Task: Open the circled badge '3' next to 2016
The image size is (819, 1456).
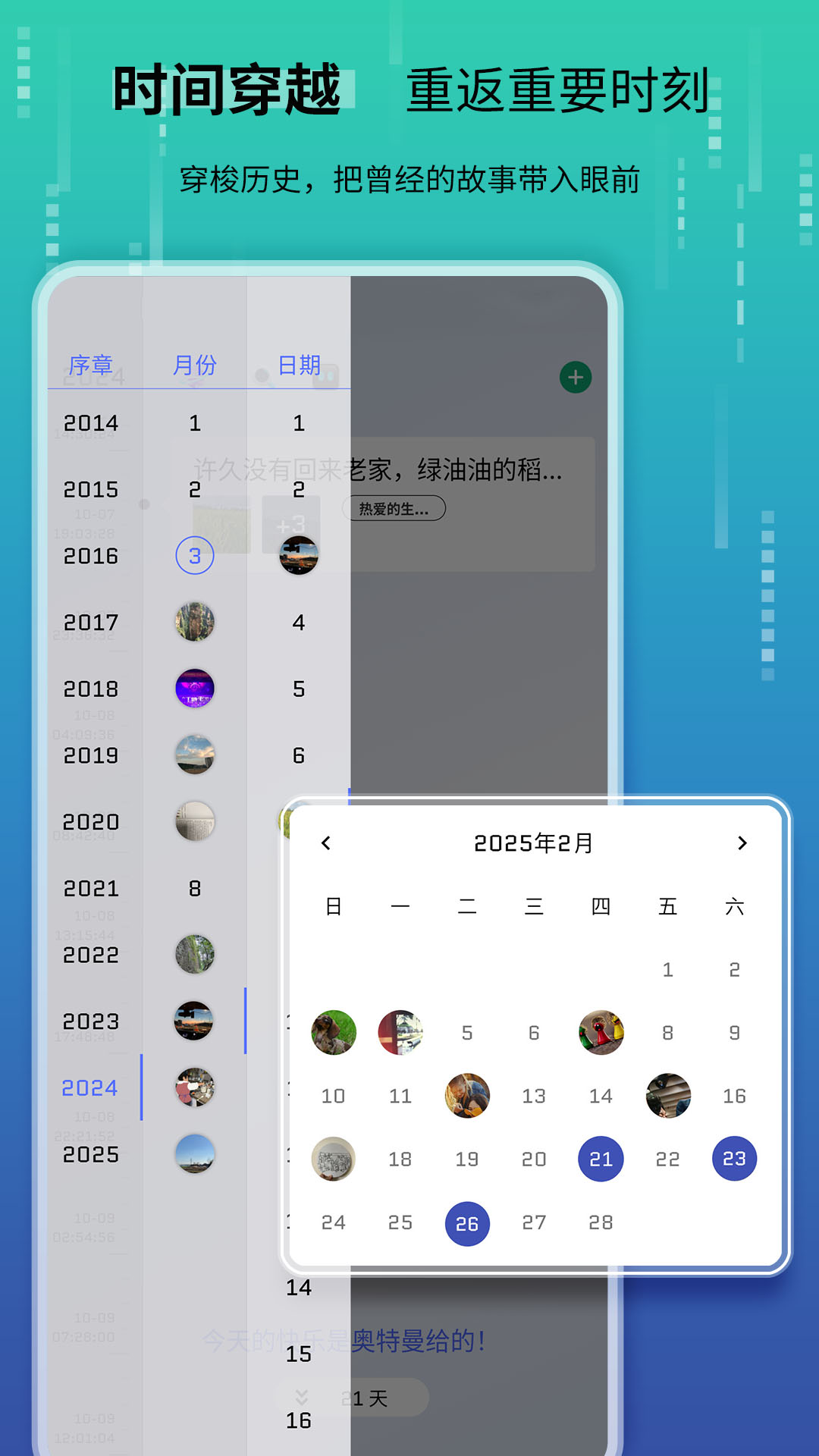Action: point(195,554)
